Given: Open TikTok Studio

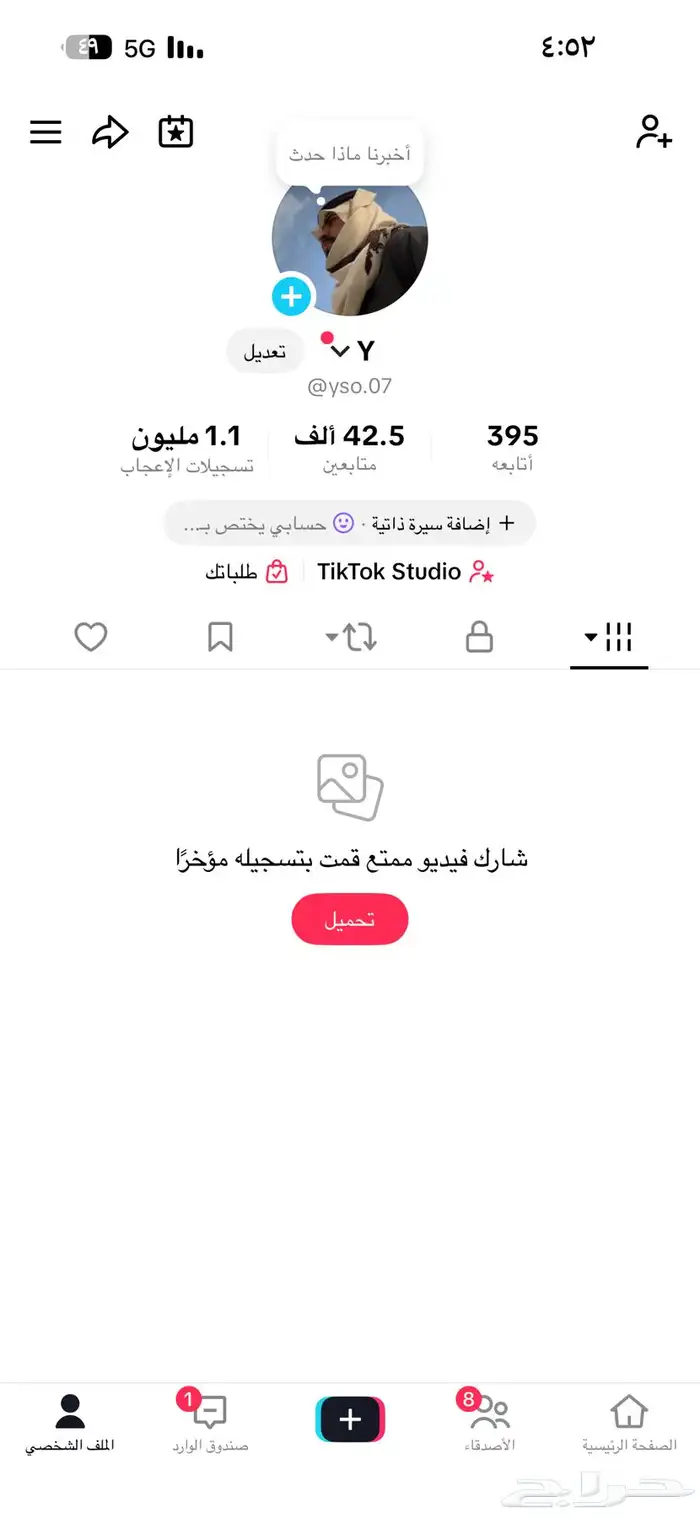Looking at the screenshot, I should (x=405, y=572).
